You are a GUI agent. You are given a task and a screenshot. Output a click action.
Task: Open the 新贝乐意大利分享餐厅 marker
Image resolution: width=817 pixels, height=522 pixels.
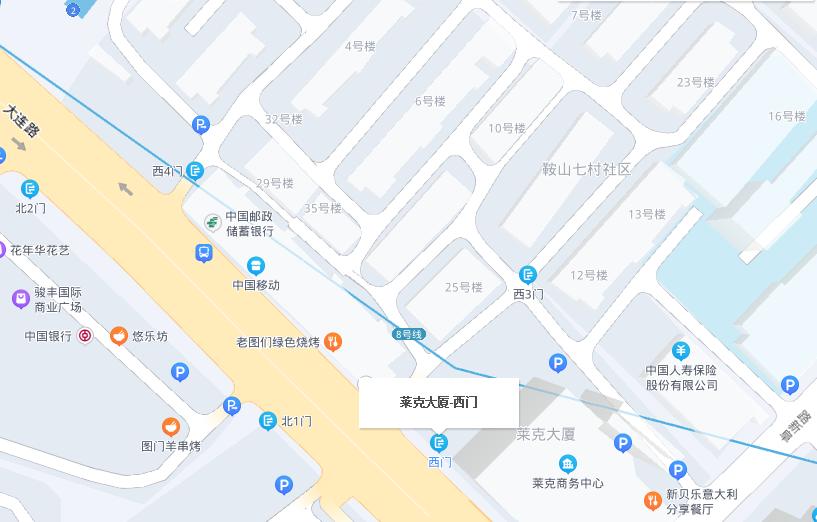pos(652,501)
